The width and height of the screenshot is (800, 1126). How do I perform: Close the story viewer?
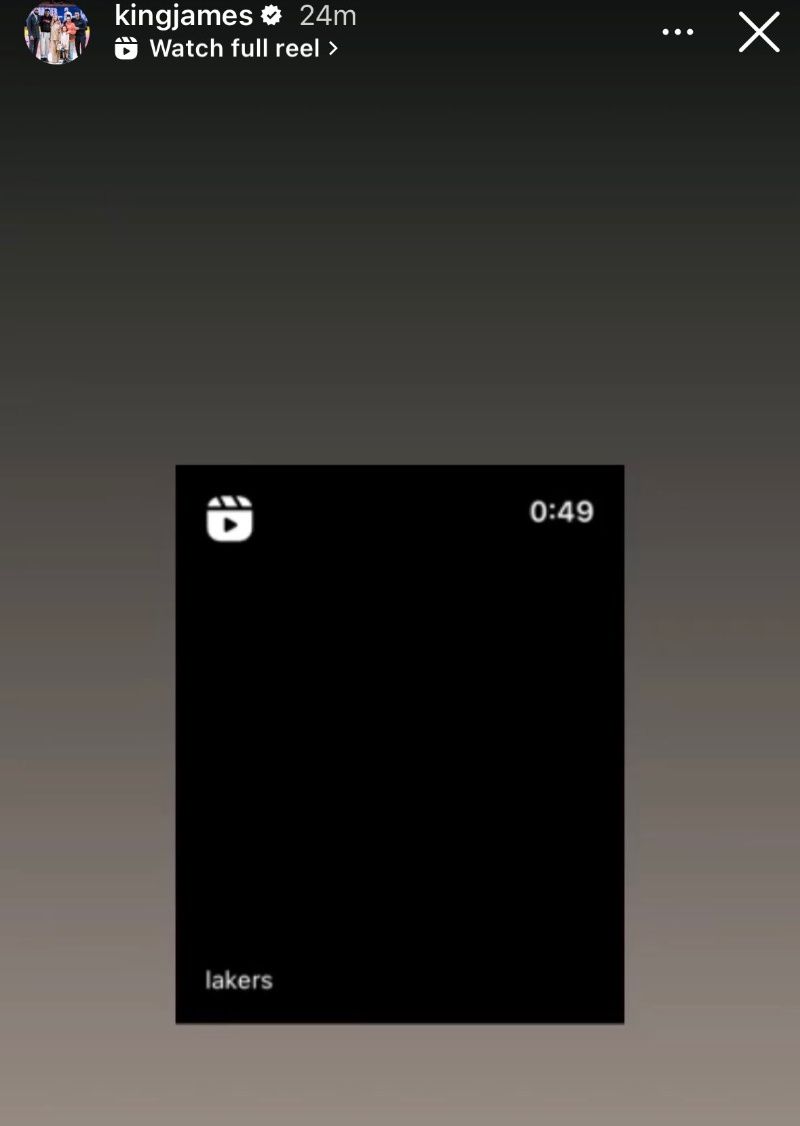pos(759,32)
